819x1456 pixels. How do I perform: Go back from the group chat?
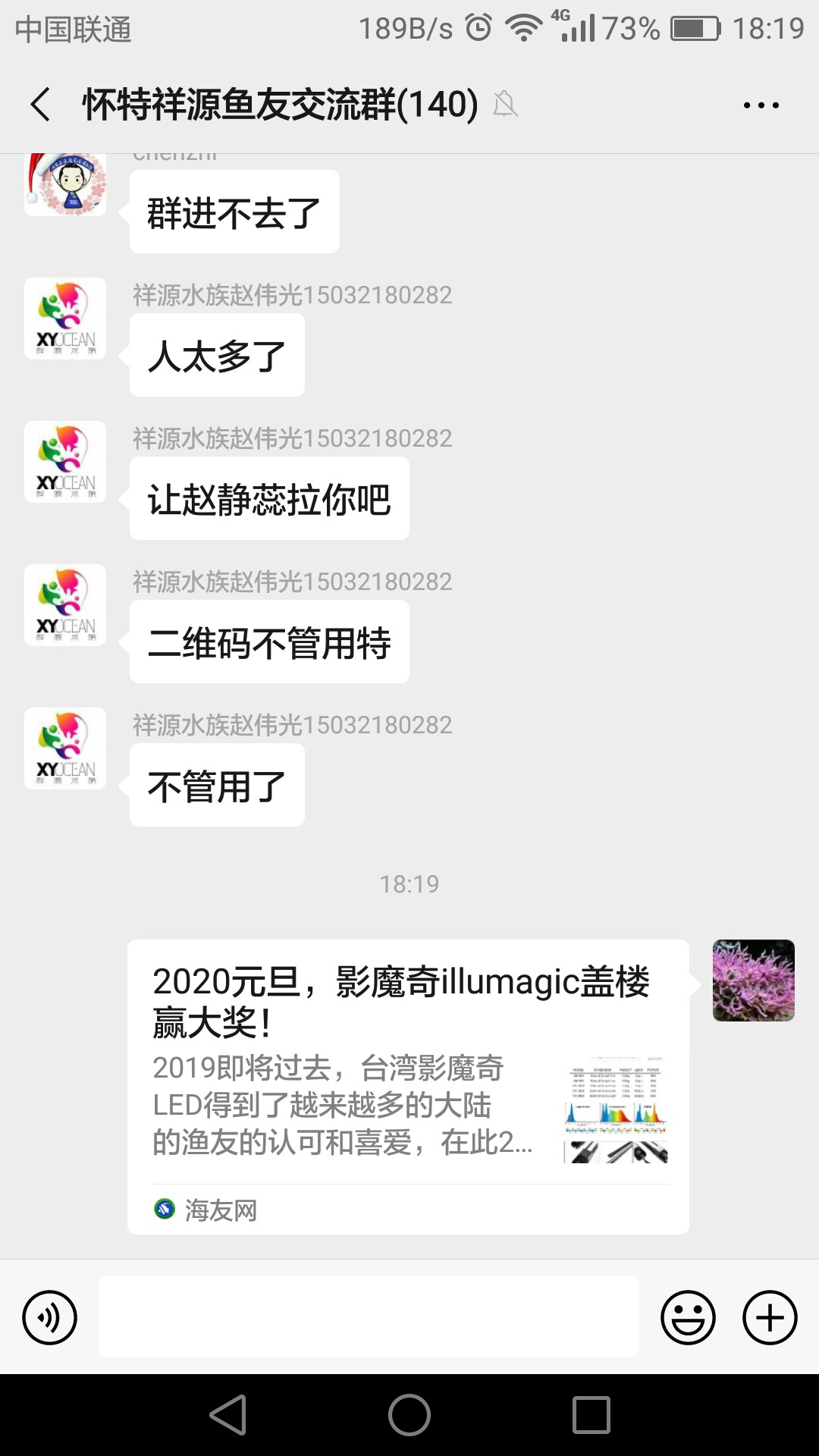(x=41, y=104)
